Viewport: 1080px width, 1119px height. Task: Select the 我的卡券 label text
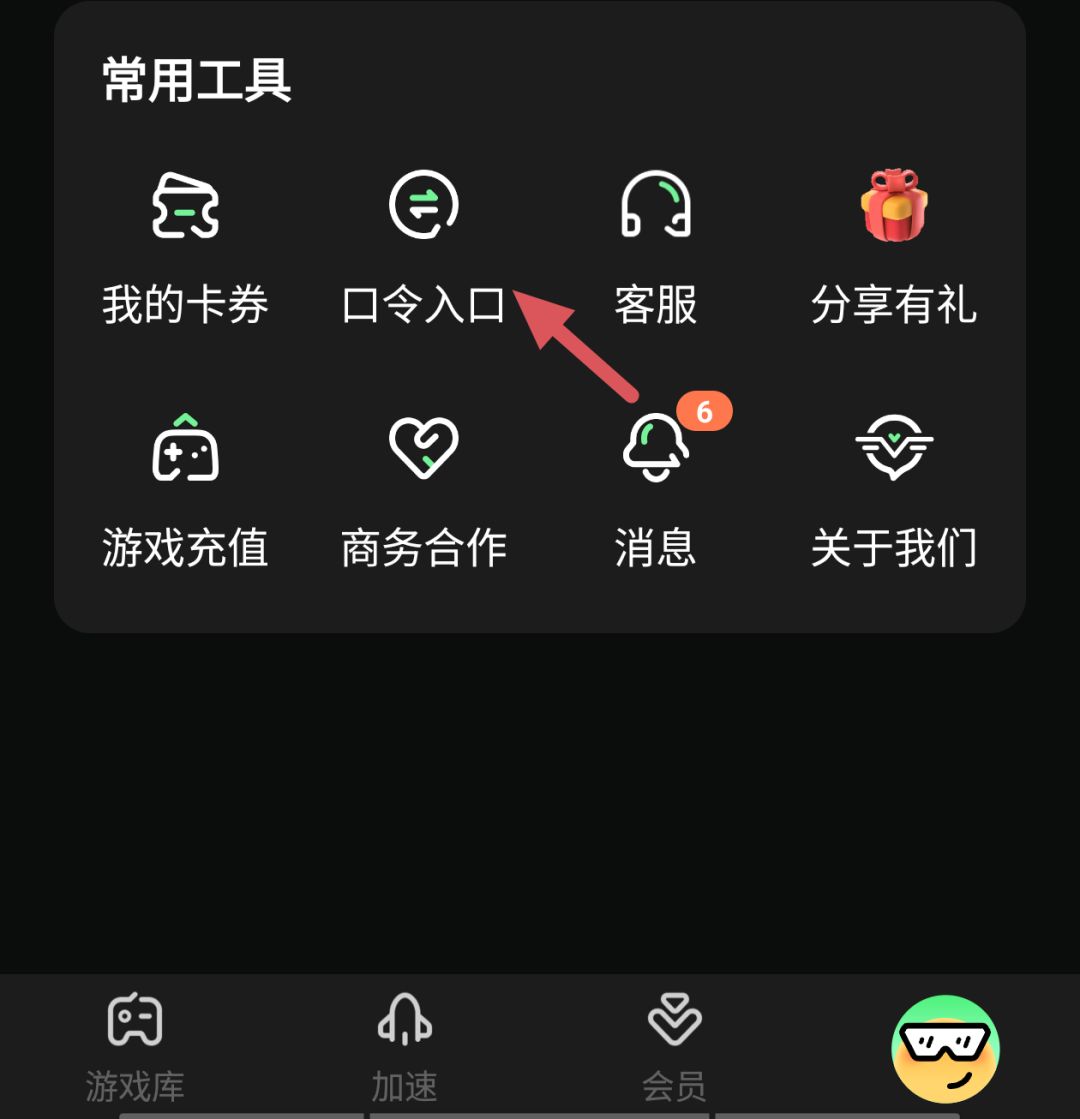(186, 305)
